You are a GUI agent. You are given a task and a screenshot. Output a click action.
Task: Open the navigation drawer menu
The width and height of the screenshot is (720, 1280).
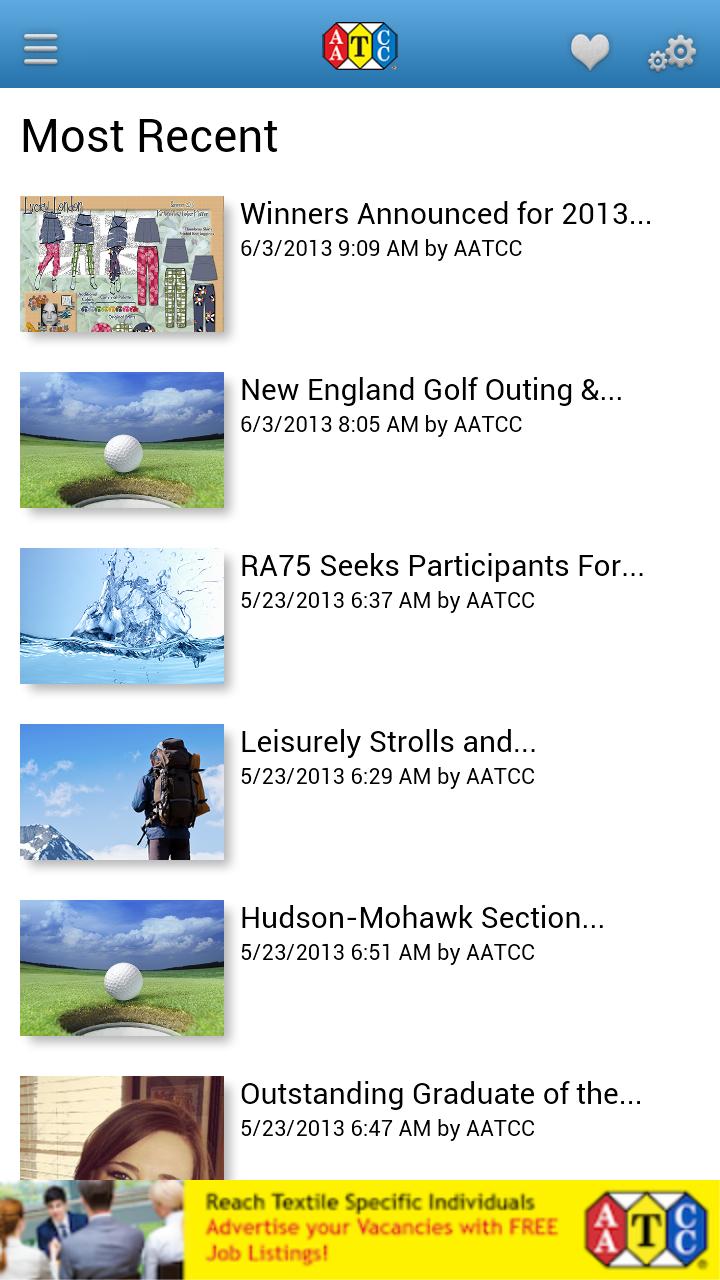pyautogui.click(x=40, y=50)
